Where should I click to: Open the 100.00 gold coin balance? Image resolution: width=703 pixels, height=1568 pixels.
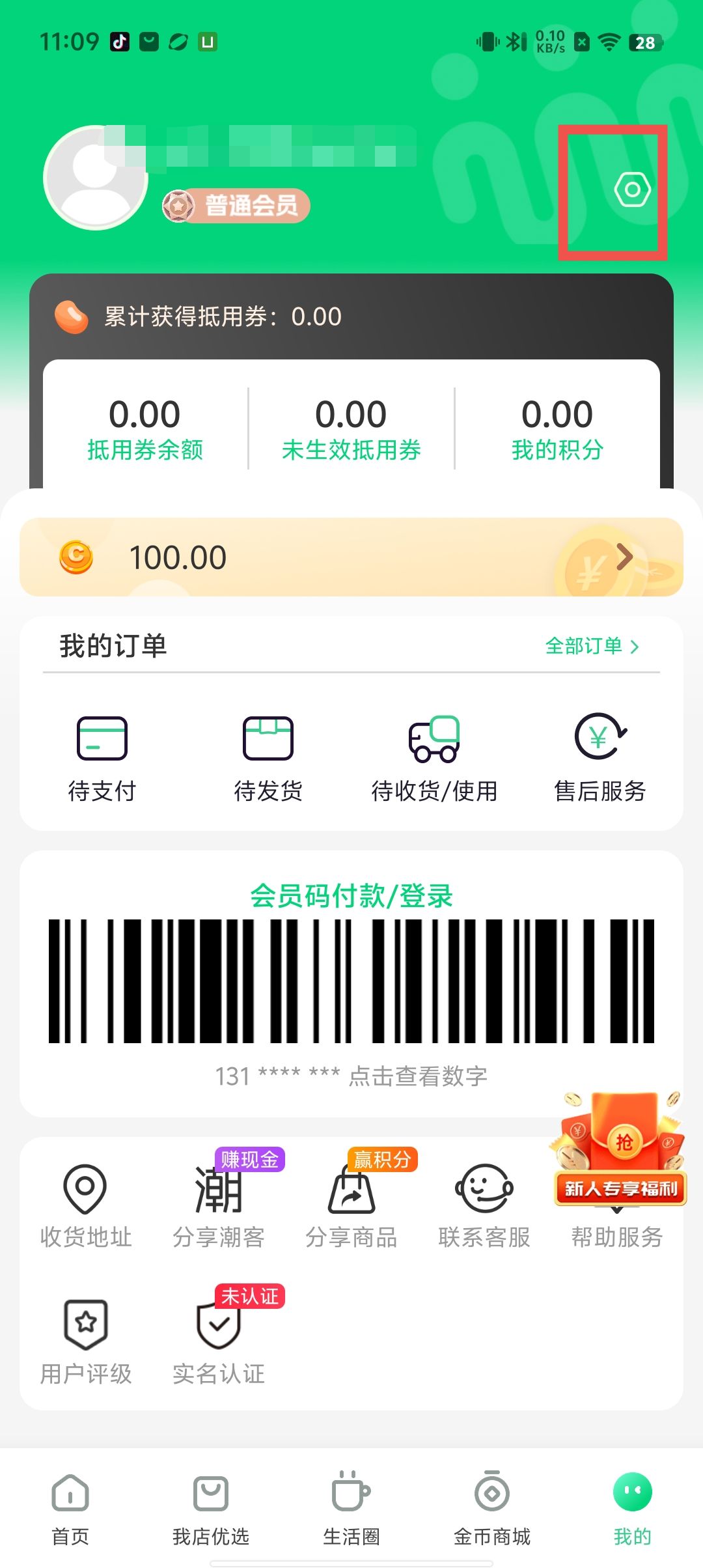[x=351, y=557]
